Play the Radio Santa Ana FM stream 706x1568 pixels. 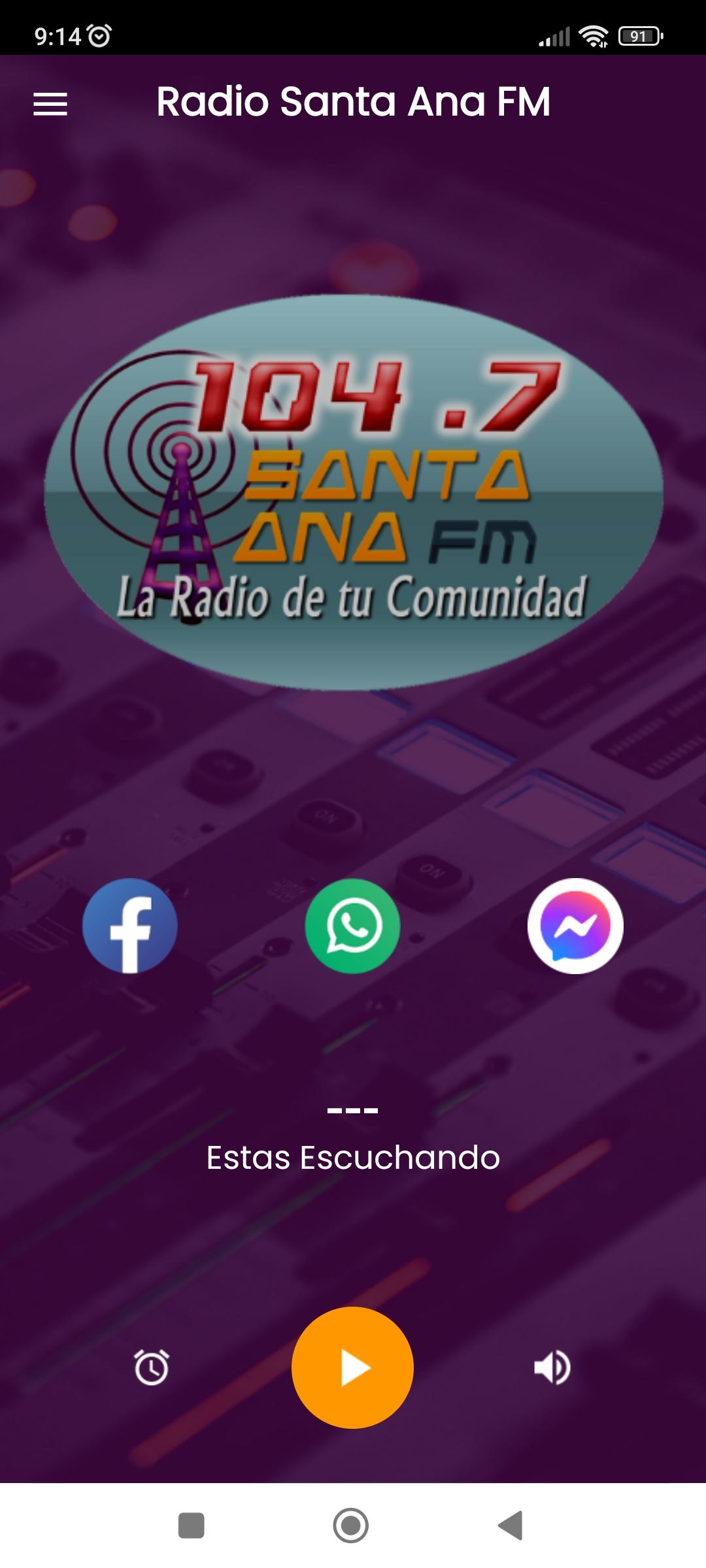[x=352, y=1367]
